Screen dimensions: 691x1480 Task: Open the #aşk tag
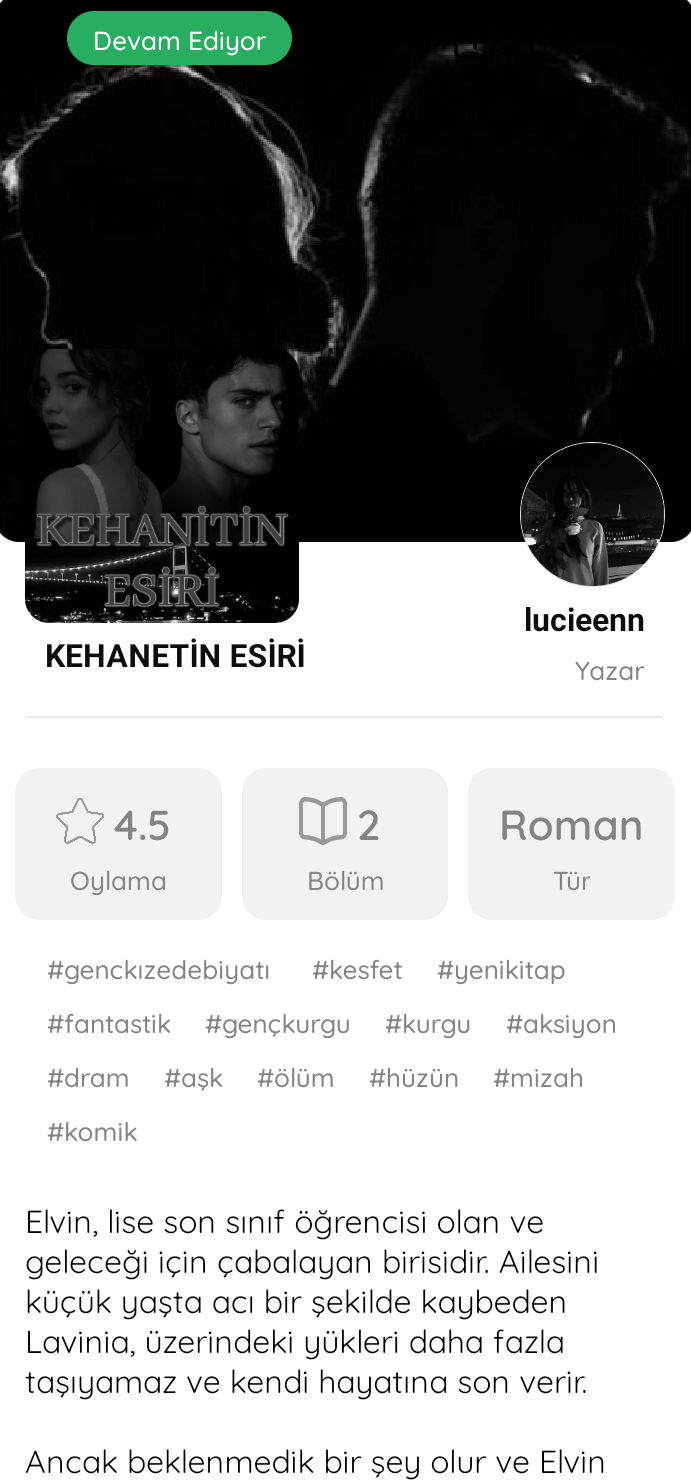[194, 1079]
